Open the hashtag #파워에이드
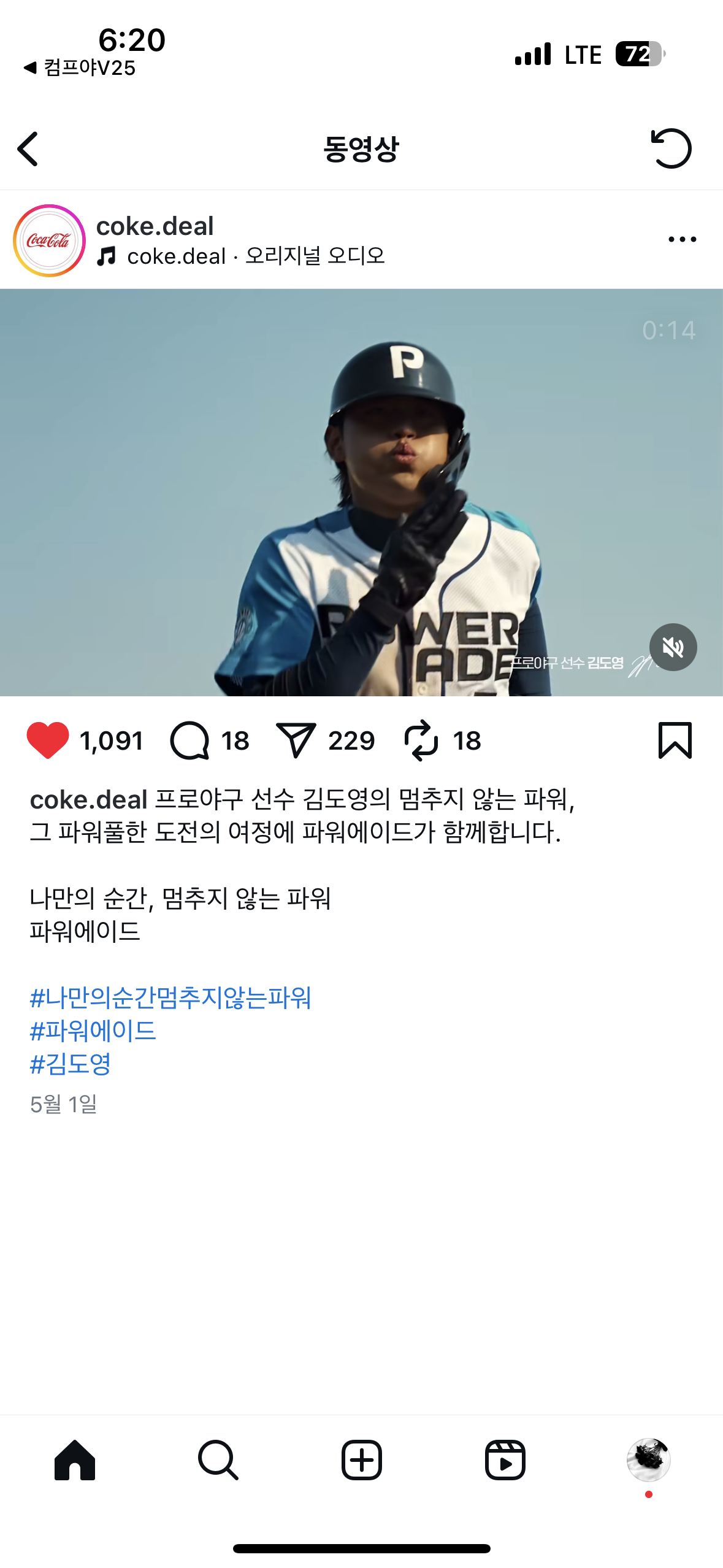The image size is (723, 1568). 93,1031
